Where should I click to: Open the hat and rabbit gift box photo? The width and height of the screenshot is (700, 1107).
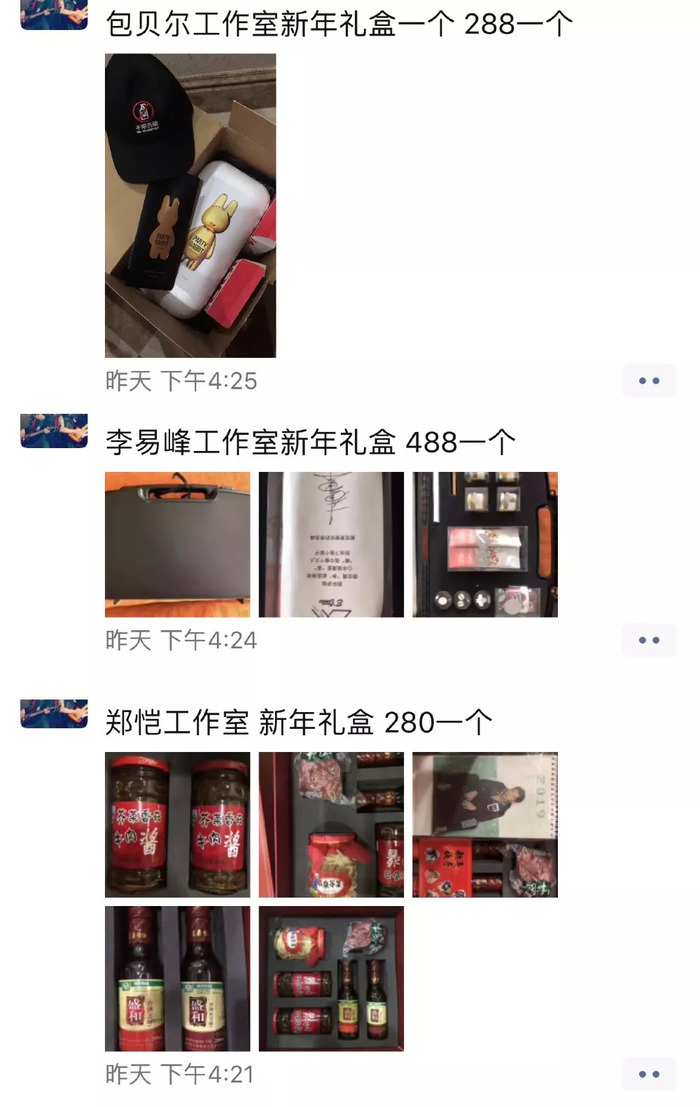point(190,205)
